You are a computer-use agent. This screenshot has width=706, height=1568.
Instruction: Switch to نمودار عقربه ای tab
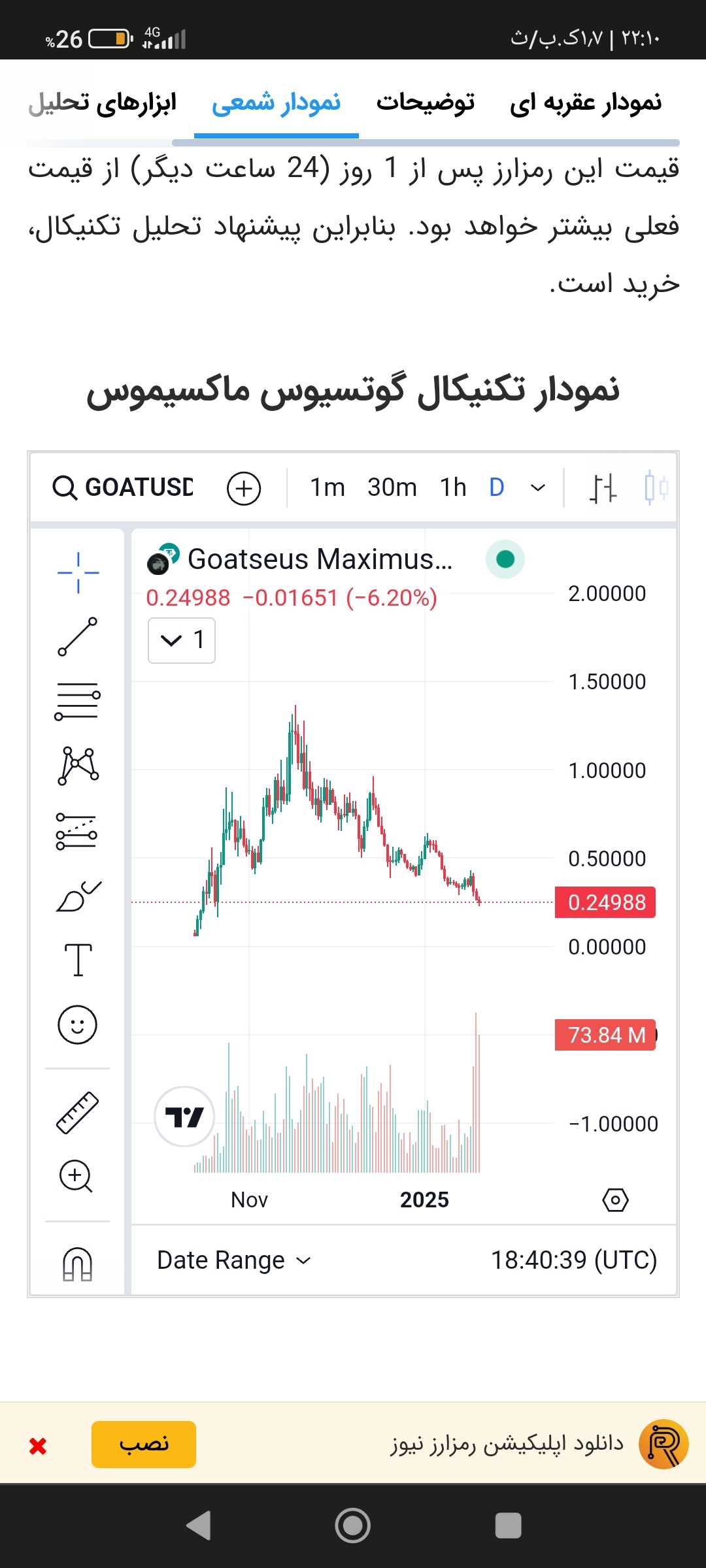point(586,103)
